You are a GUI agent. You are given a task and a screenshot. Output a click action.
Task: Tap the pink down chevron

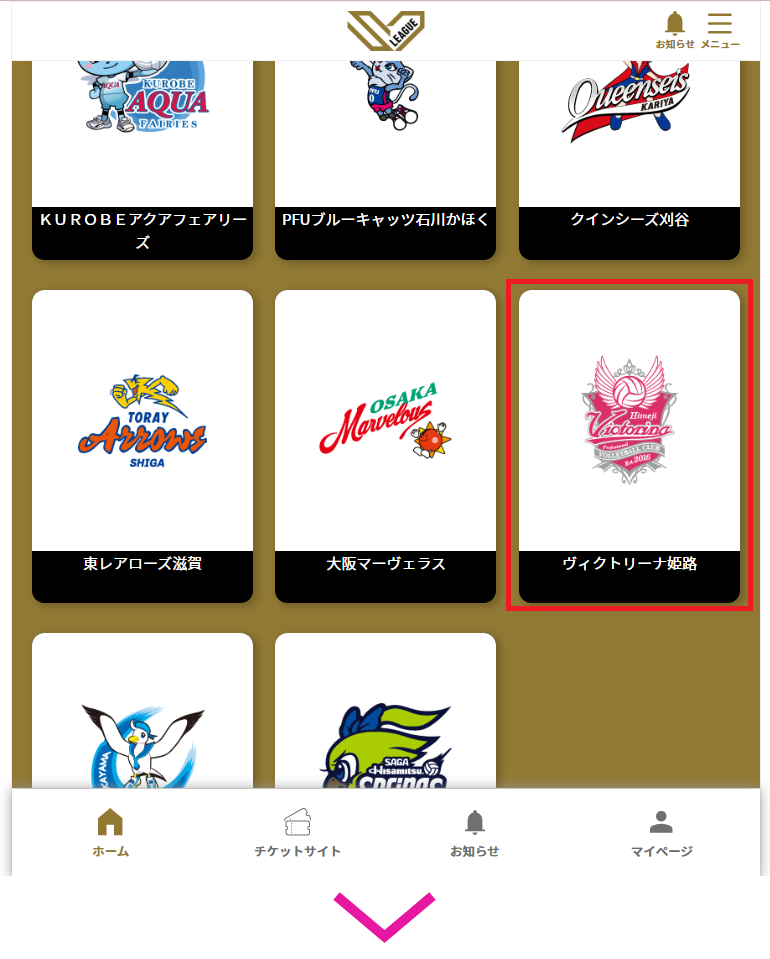(384, 916)
